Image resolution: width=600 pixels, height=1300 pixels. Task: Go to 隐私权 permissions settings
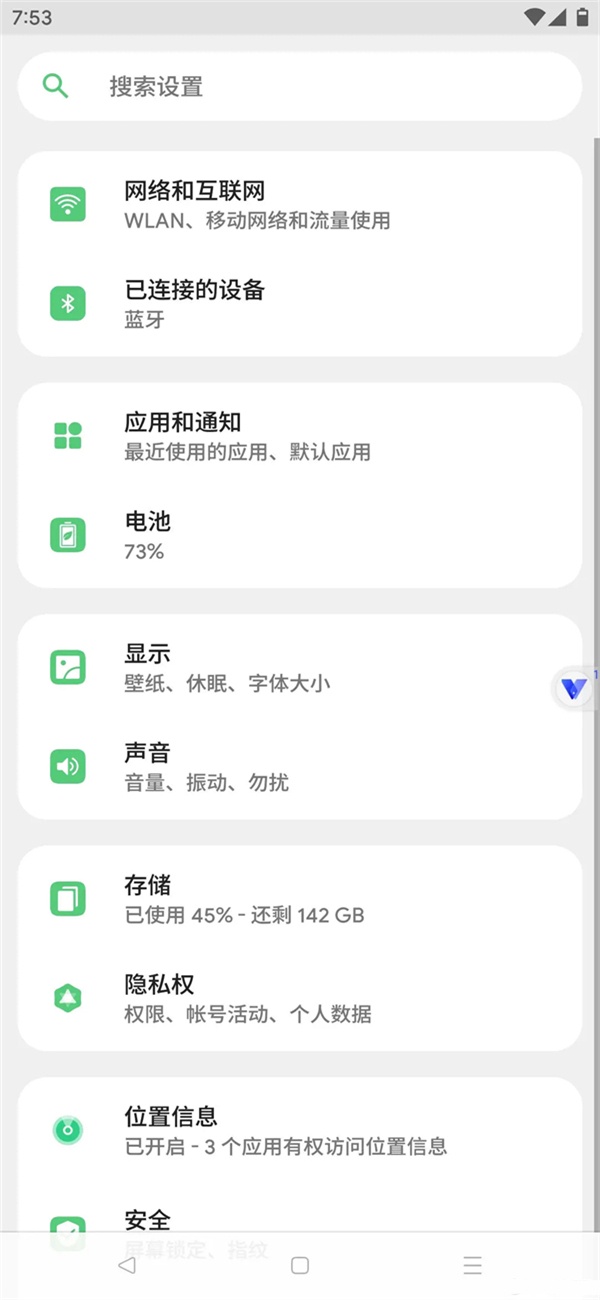(x=300, y=998)
